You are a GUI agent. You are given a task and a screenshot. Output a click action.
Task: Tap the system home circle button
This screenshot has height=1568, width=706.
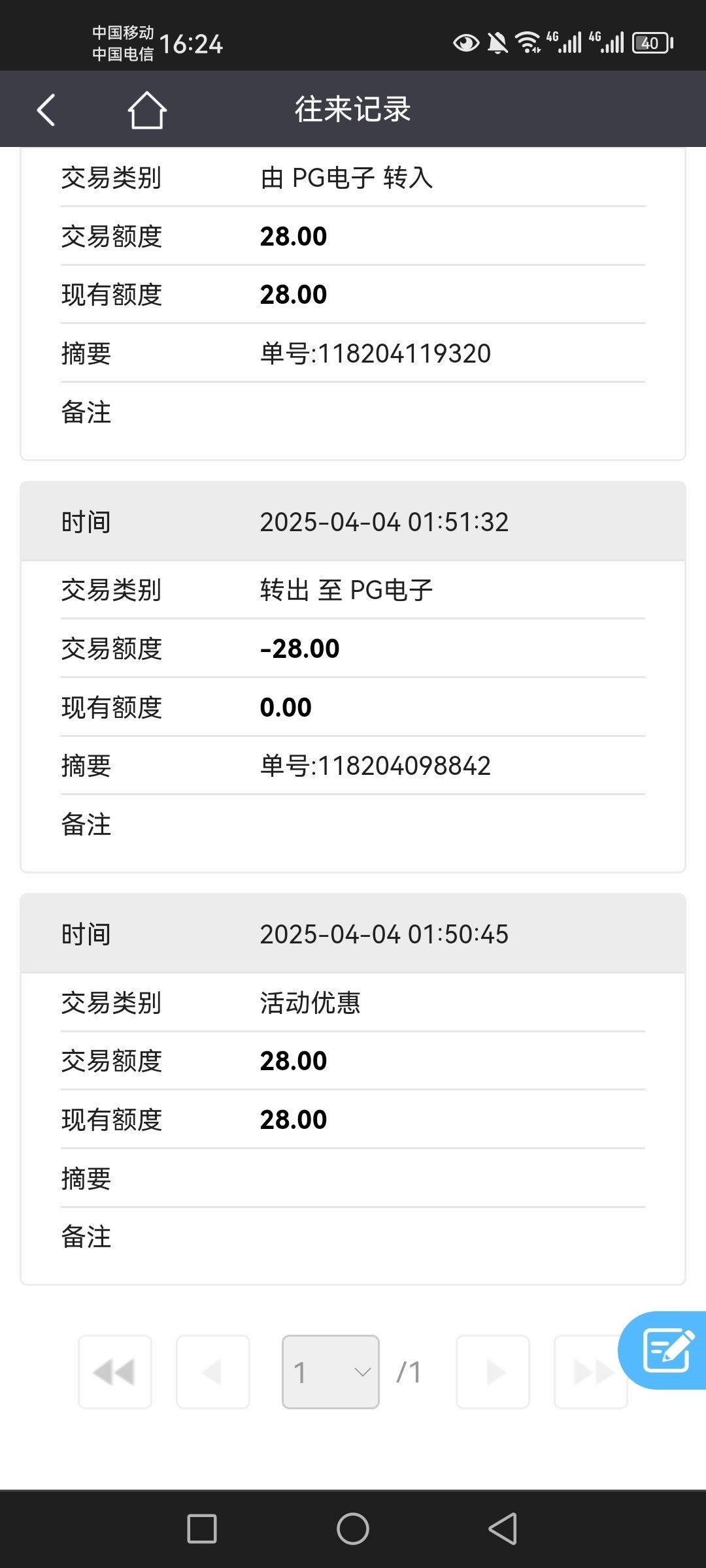[x=353, y=1529]
